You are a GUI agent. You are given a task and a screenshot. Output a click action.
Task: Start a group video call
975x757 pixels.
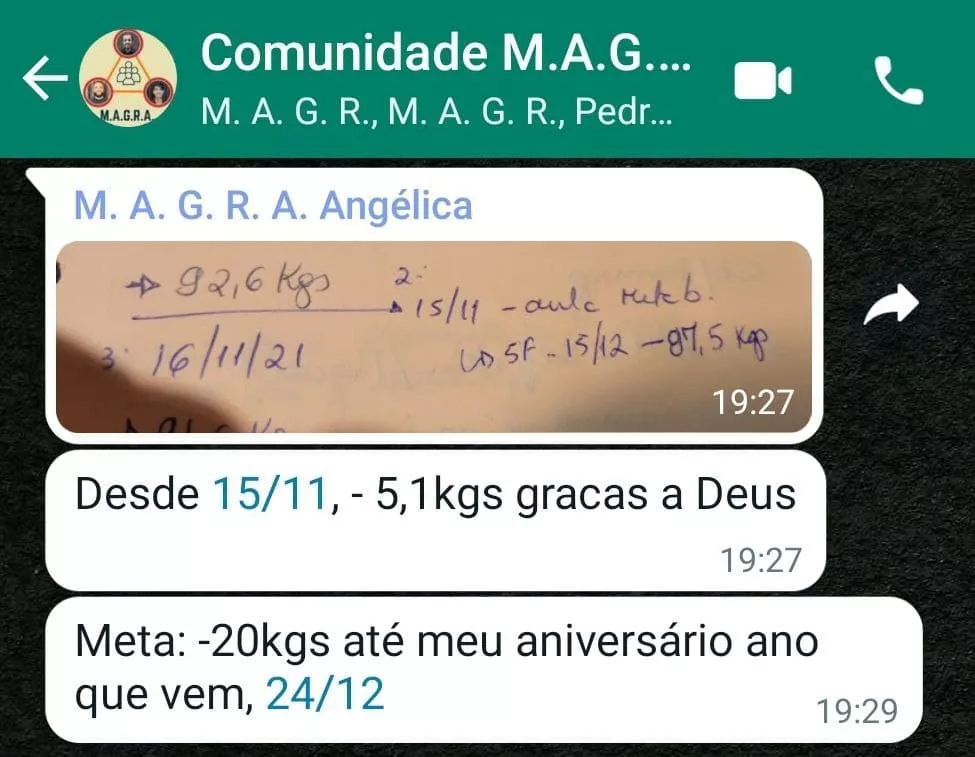(763, 81)
